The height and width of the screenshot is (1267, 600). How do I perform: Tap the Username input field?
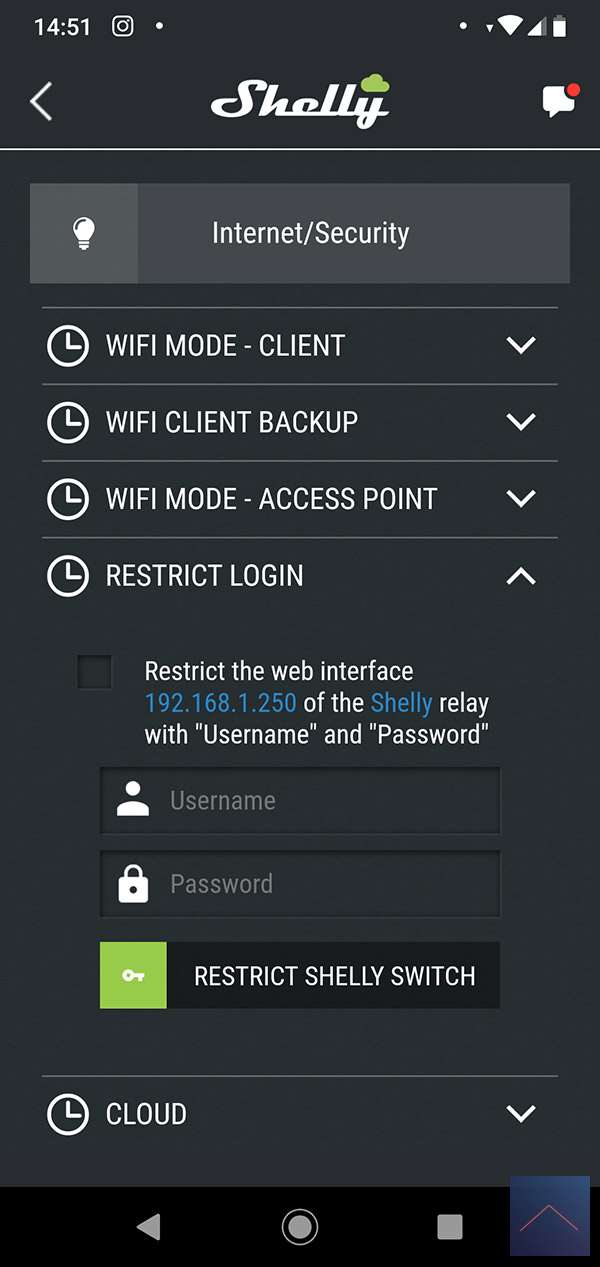point(300,801)
